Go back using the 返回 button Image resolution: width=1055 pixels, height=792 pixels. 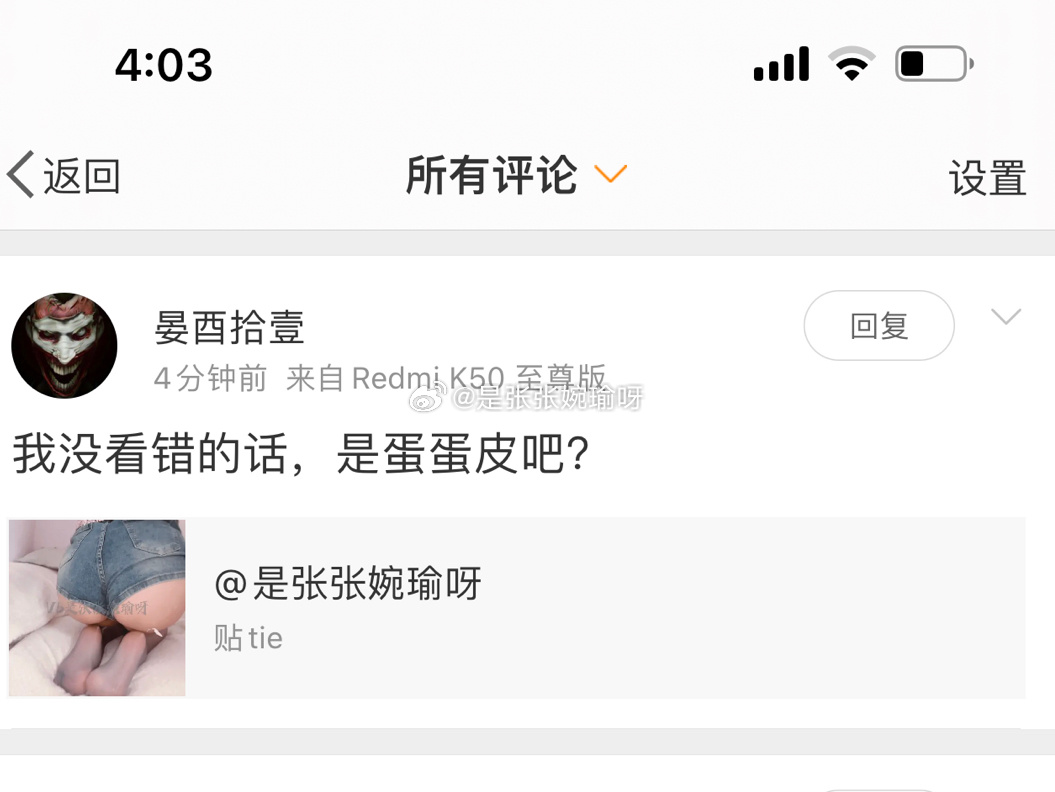(x=64, y=176)
